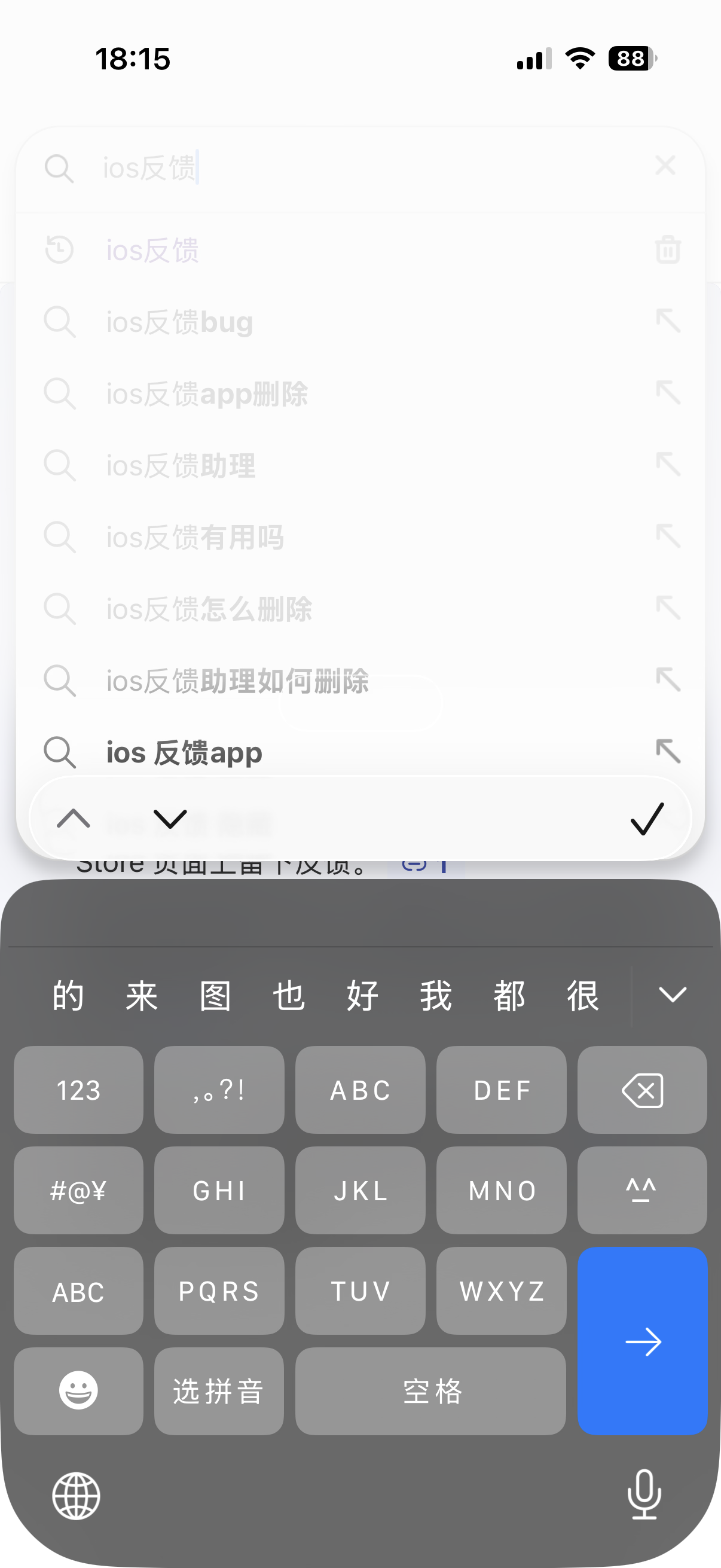
Task: Fill search box with ios反馈助理如何删除 arrow
Action: (x=667, y=680)
